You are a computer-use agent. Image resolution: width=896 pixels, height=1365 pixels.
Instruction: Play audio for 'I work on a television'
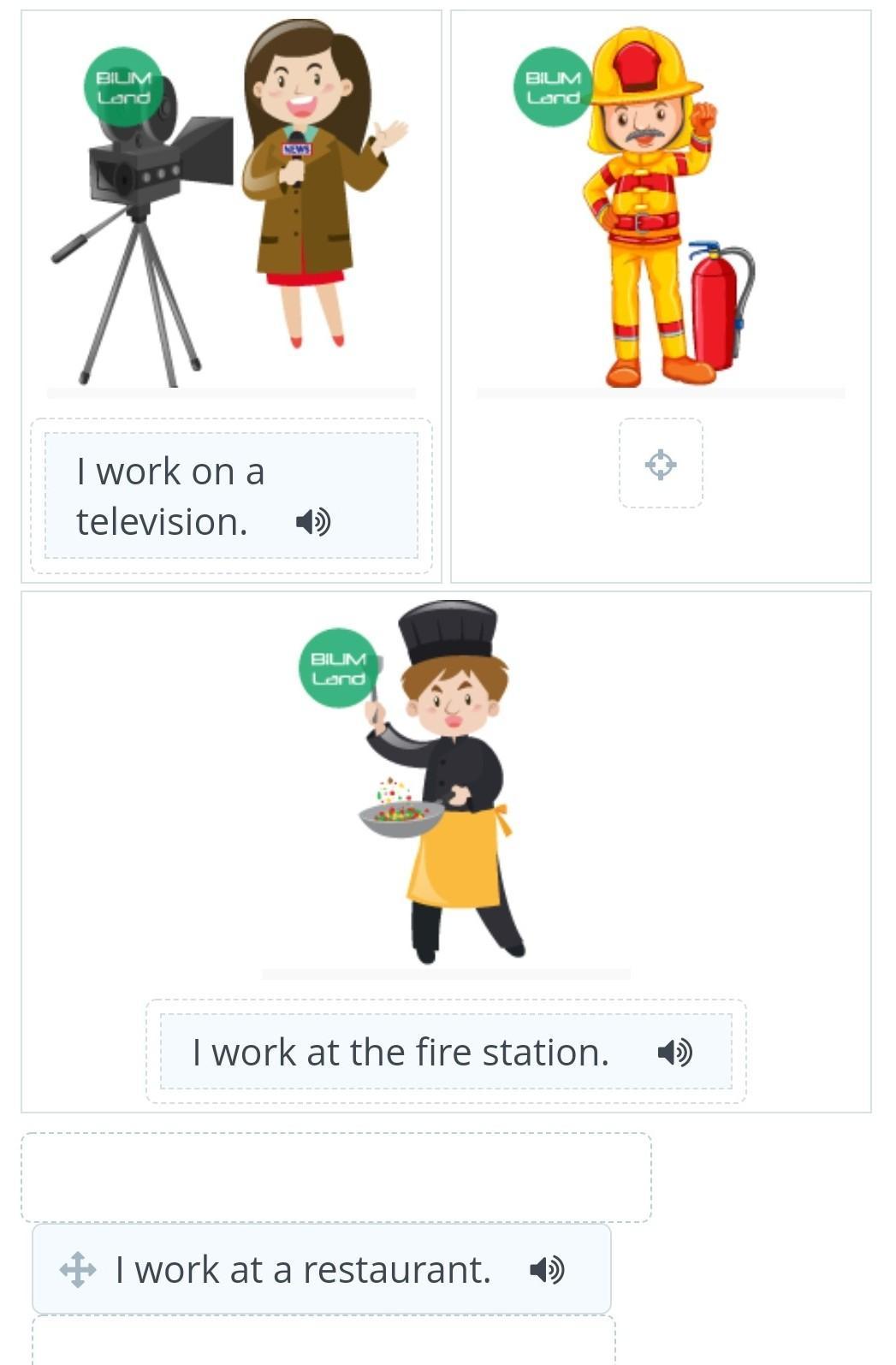click(x=312, y=521)
